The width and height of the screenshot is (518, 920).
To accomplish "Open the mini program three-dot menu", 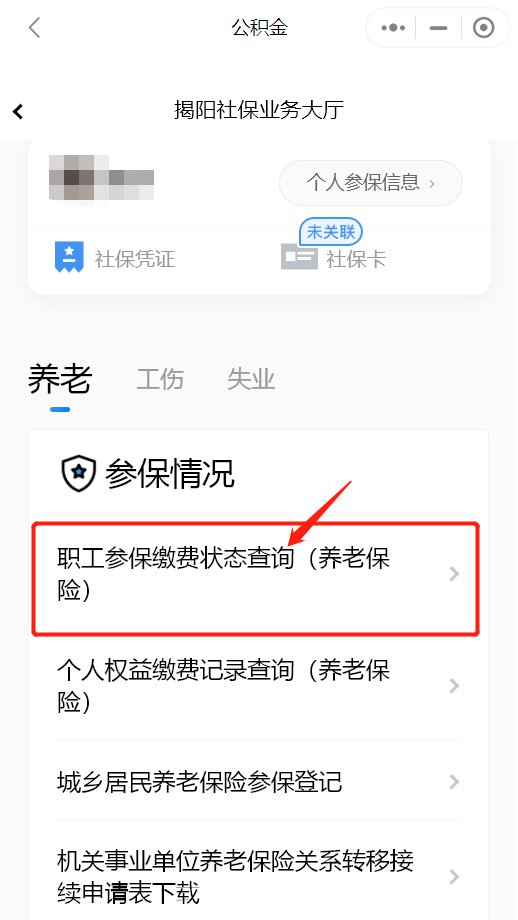I will 392,28.
